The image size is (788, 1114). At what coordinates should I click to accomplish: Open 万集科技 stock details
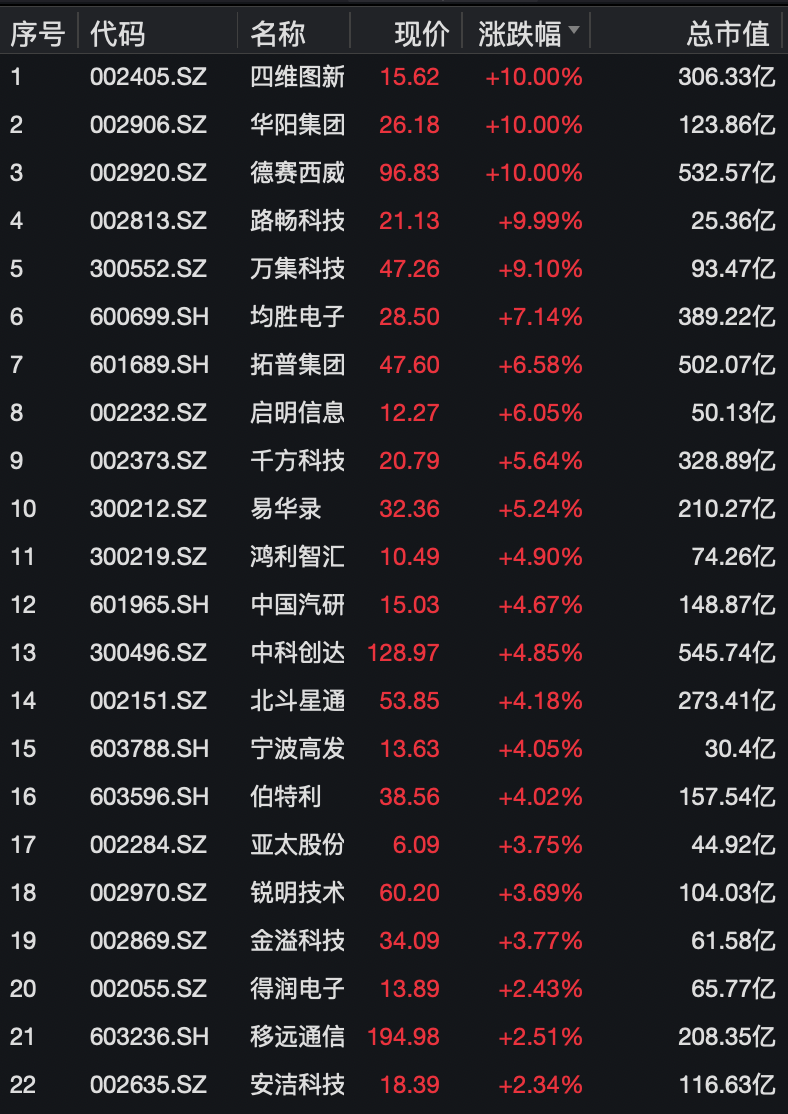point(297,269)
